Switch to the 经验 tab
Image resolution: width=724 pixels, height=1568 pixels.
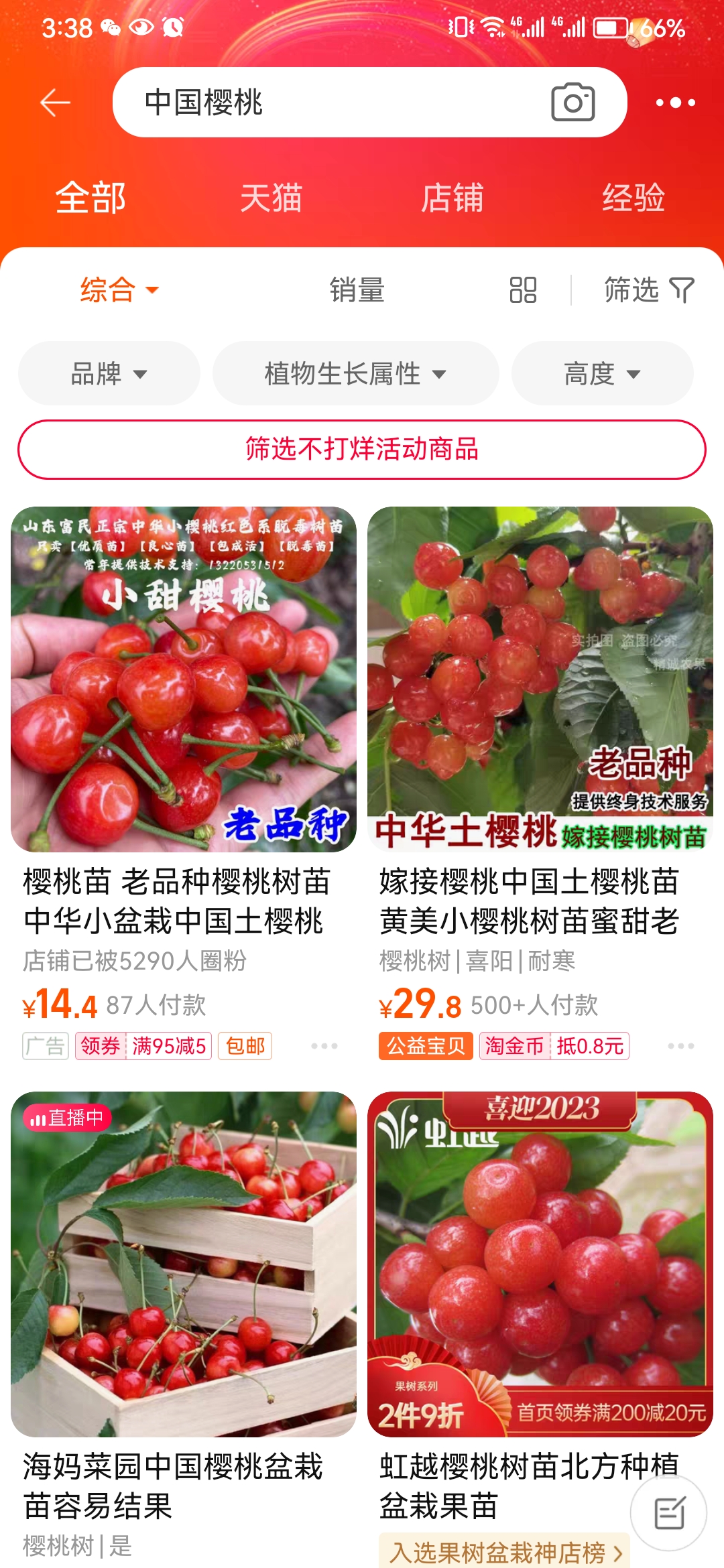click(633, 198)
